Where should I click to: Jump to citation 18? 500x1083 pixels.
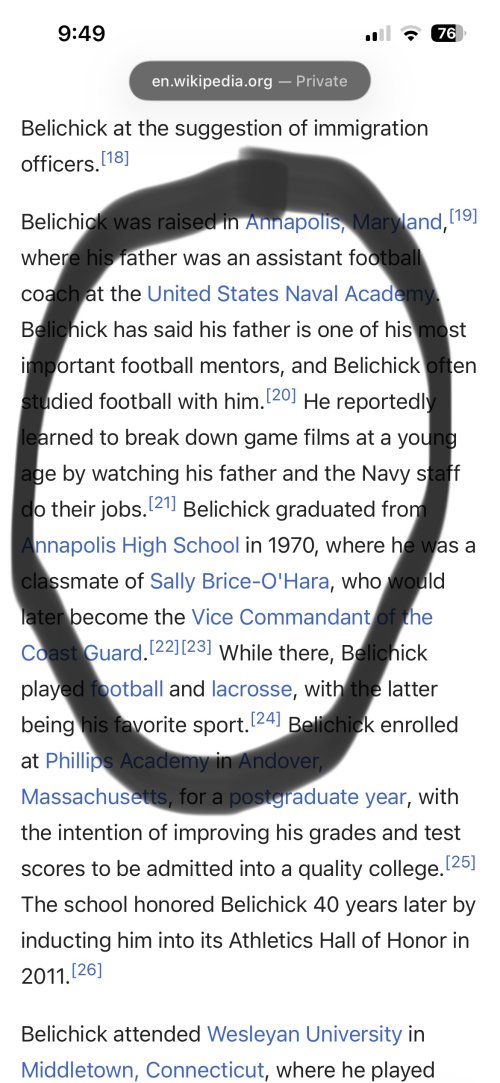click(x=115, y=158)
